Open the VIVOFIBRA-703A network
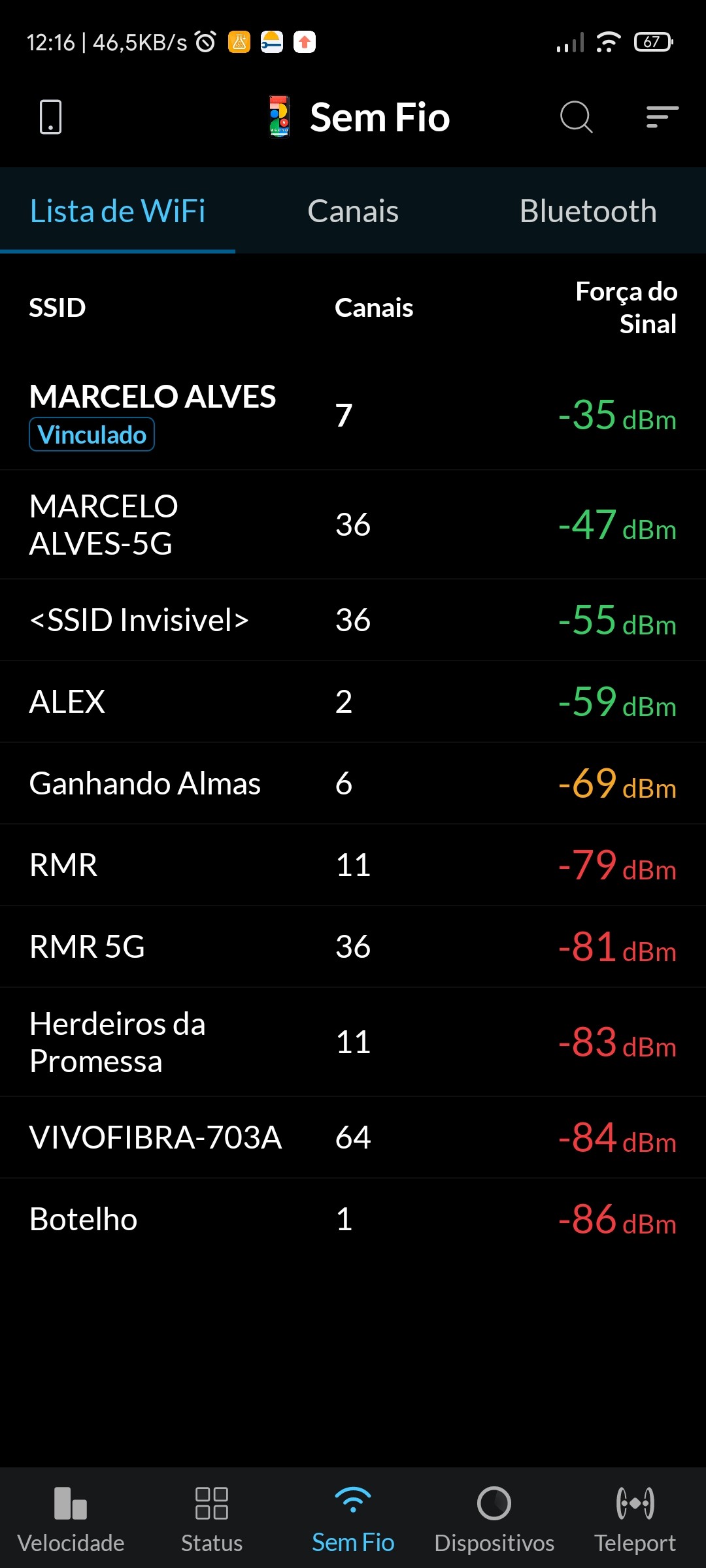The height and width of the screenshot is (1568, 706). tap(353, 1137)
